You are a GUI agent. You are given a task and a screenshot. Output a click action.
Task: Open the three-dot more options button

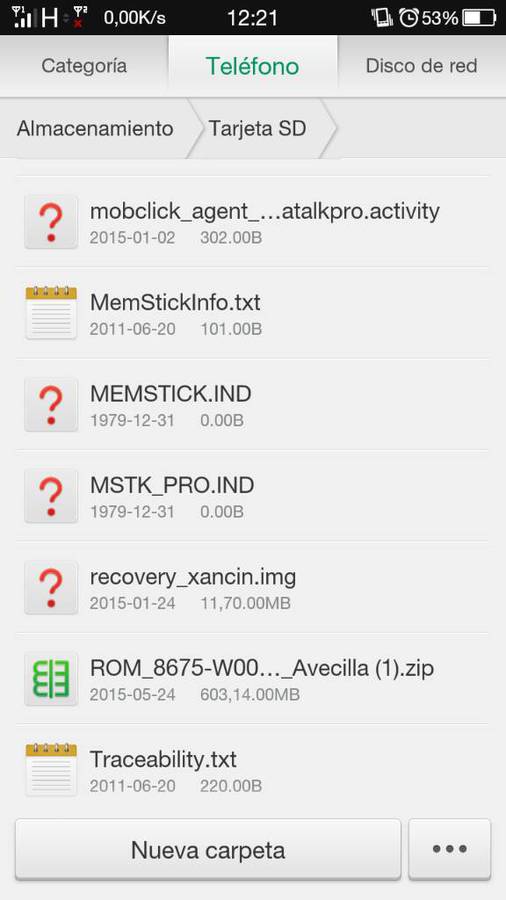pos(449,849)
